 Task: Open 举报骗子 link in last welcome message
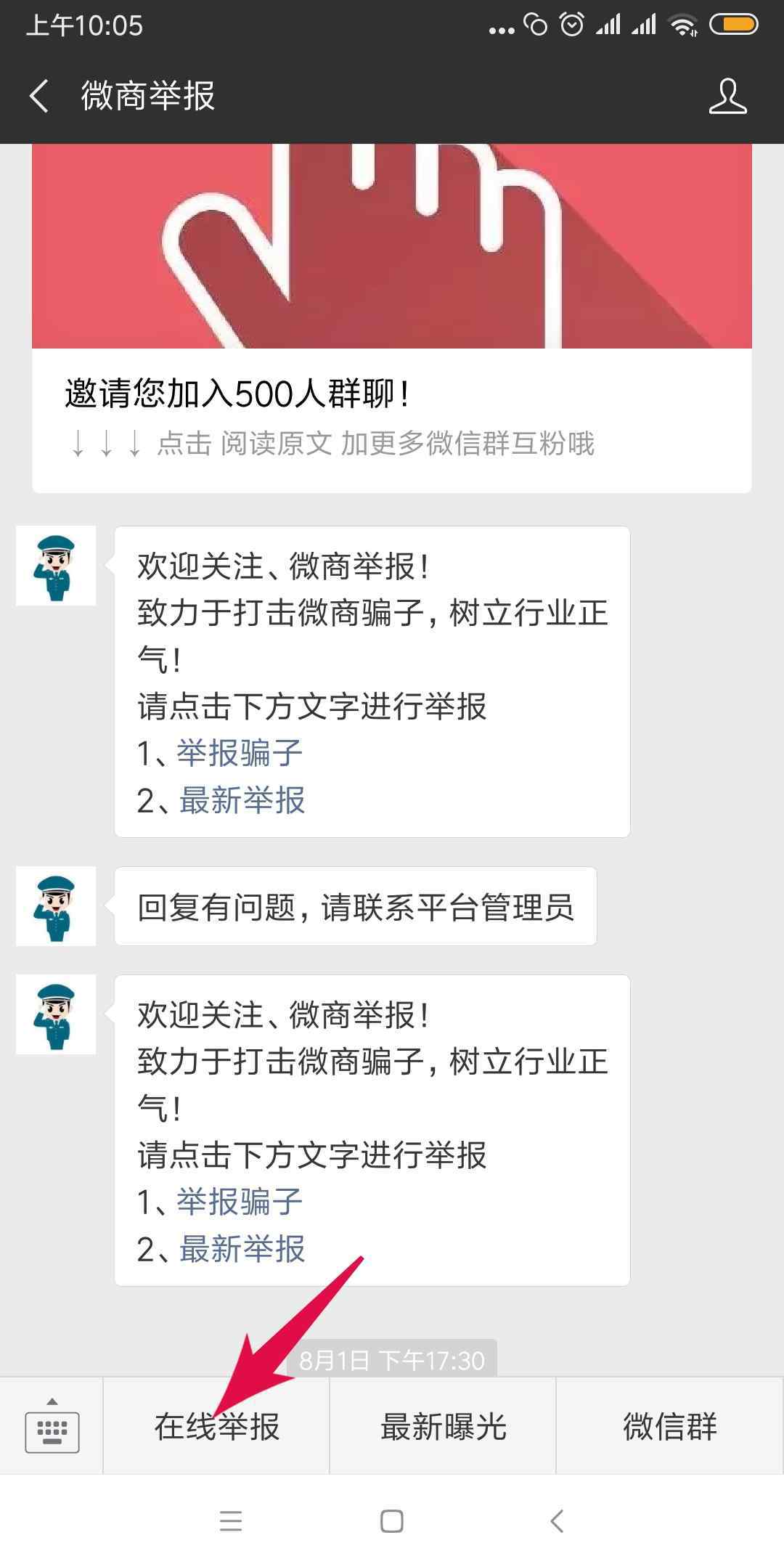point(240,1202)
